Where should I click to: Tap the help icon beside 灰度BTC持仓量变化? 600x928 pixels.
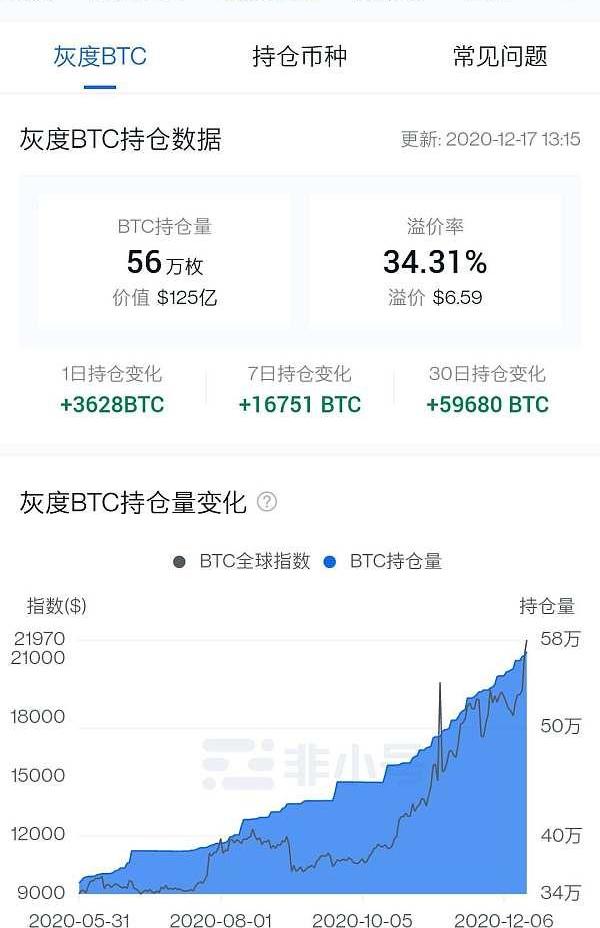[x=267, y=502]
